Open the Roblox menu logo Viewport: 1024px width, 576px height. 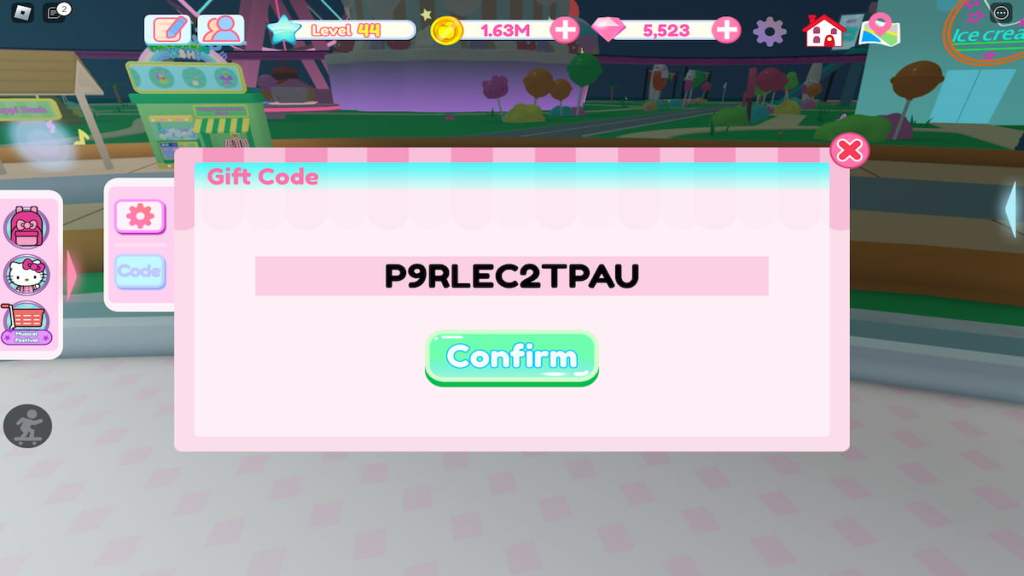click(x=22, y=13)
